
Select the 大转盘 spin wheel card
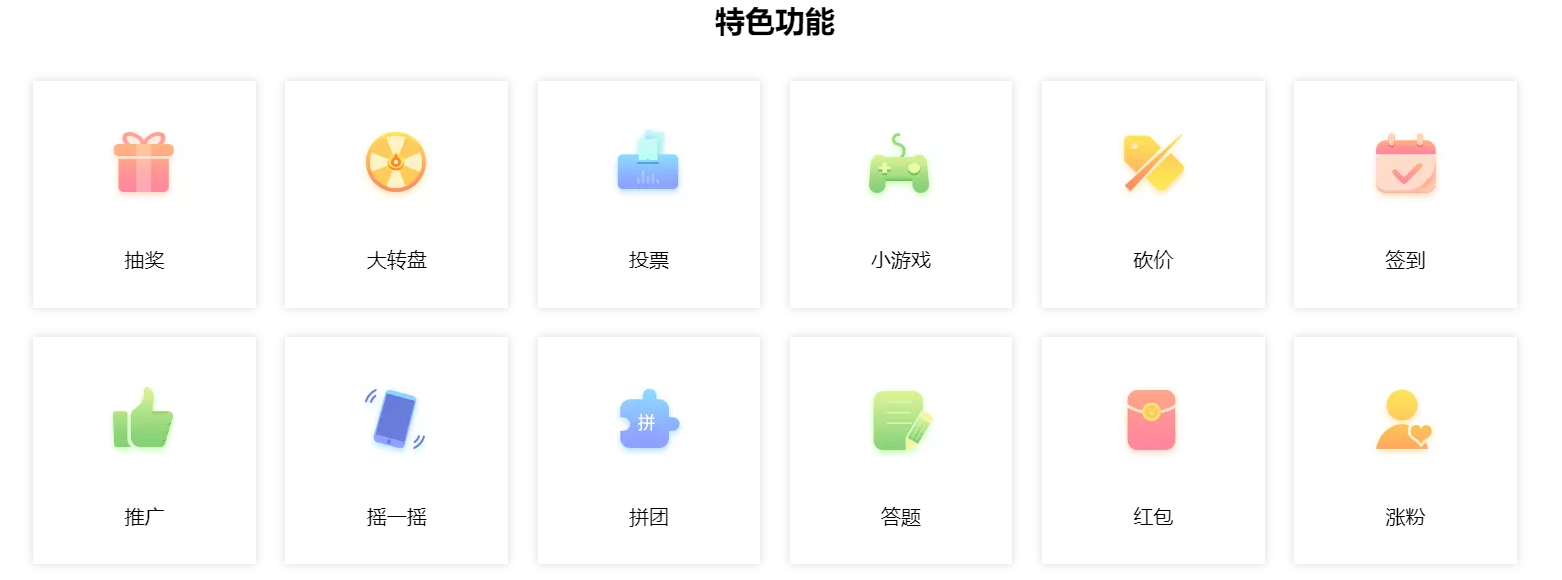[x=396, y=195]
